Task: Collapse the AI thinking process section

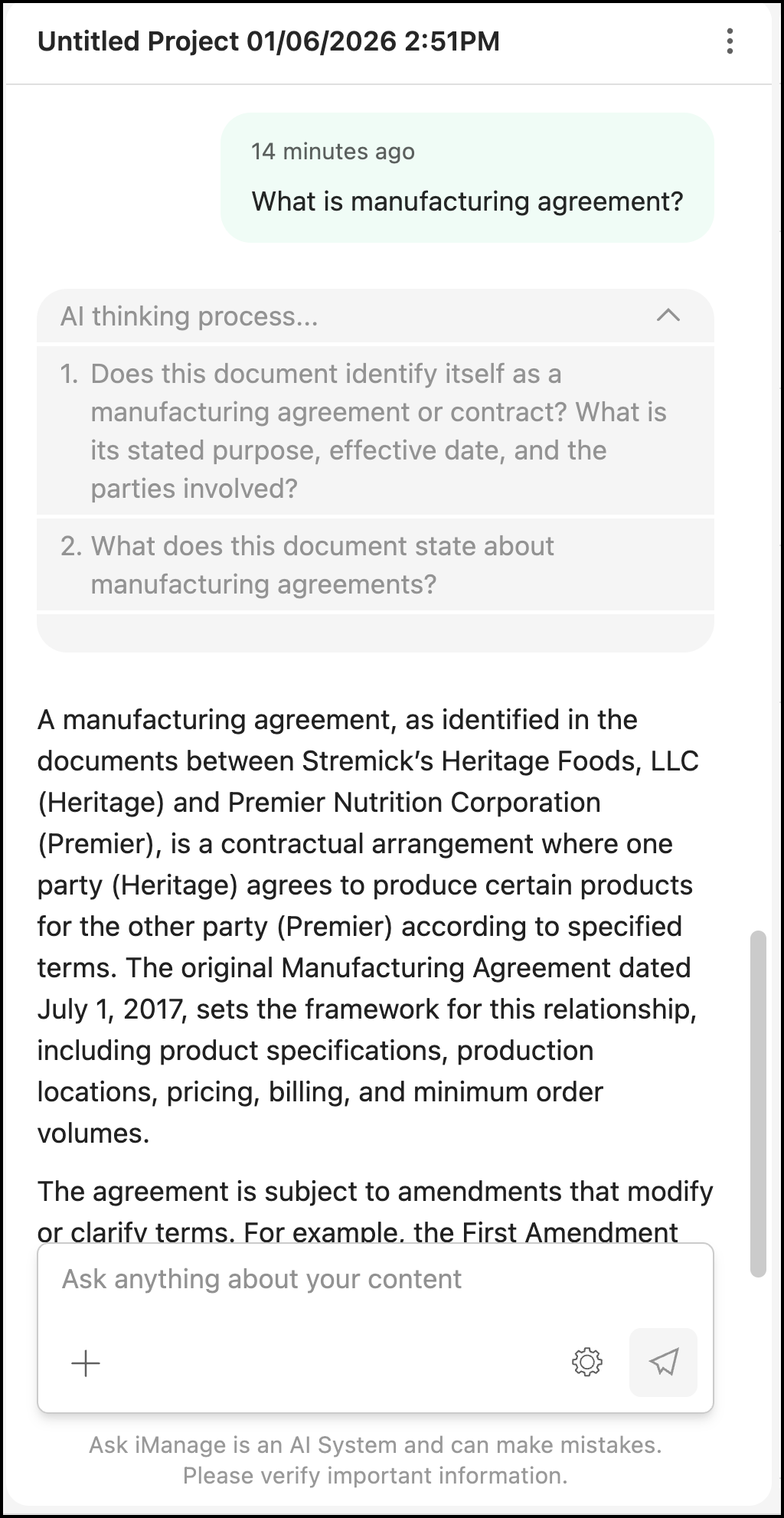Action: pos(668,316)
